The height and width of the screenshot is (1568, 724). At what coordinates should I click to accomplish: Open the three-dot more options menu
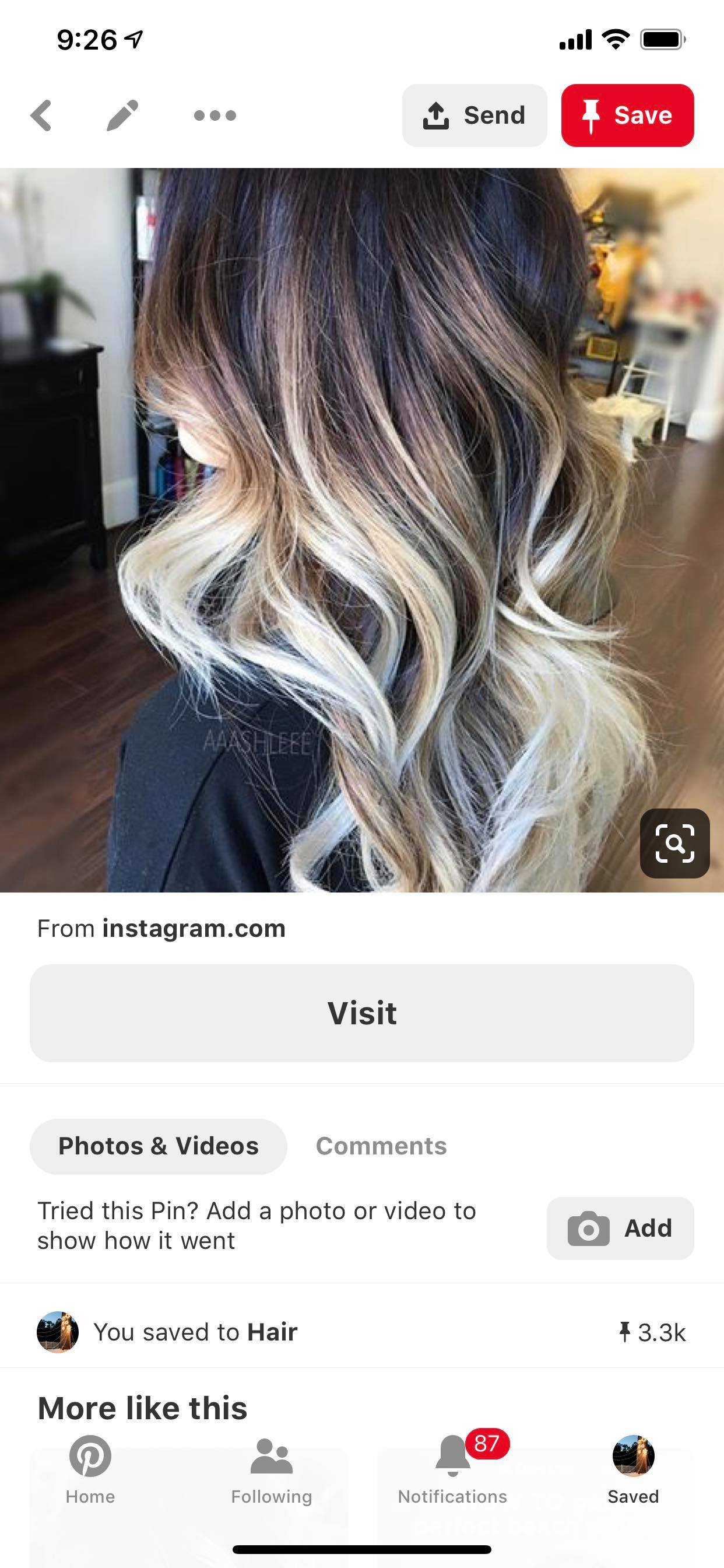tap(214, 115)
